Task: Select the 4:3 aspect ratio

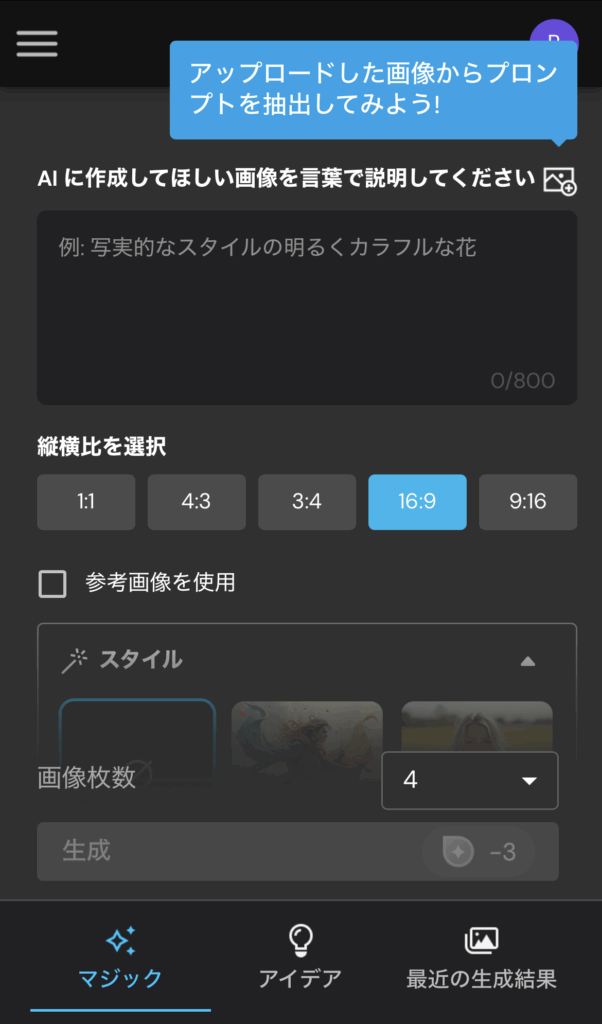Action: pyautogui.click(x=196, y=502)
